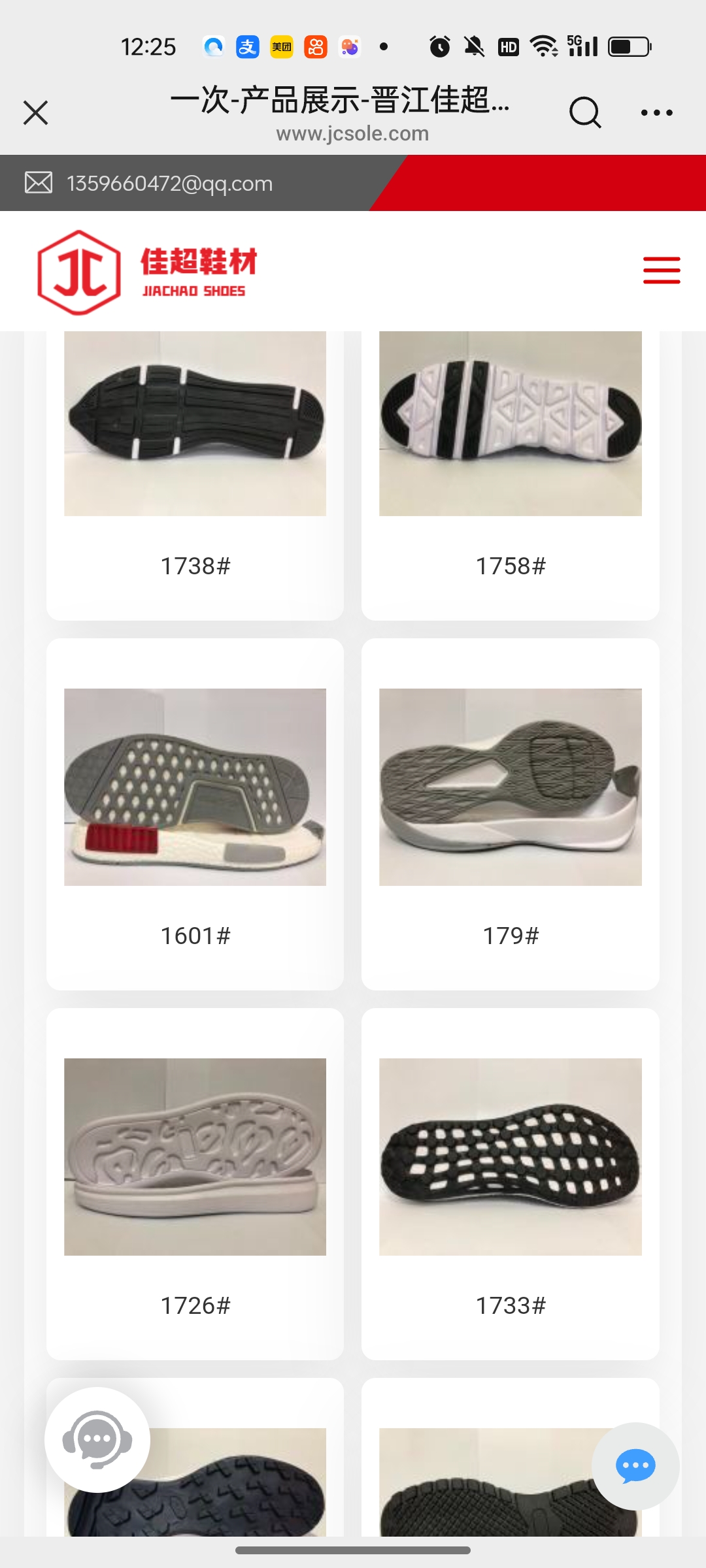Open the 1758# sole product card

(510, 457)
